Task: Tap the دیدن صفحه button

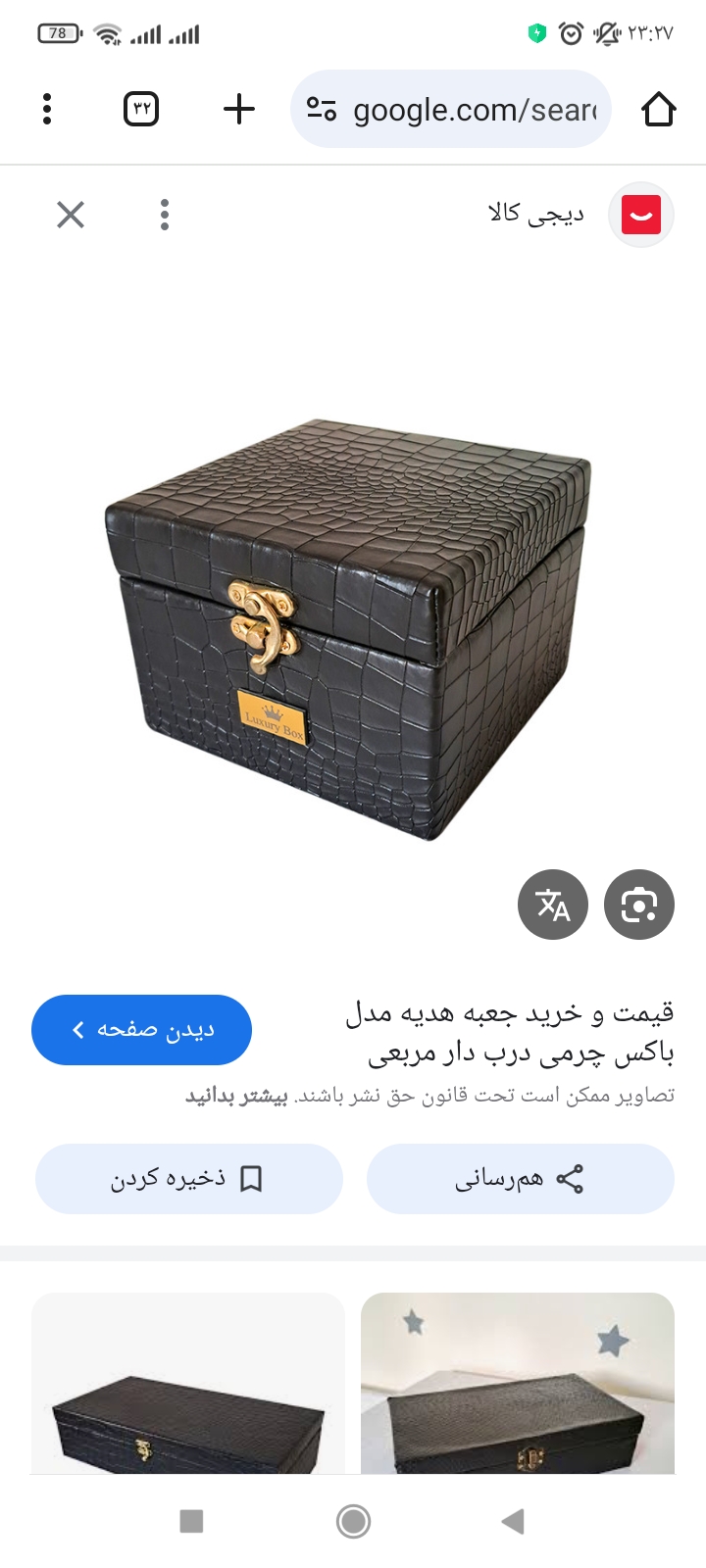Action: click(142, 1030)
